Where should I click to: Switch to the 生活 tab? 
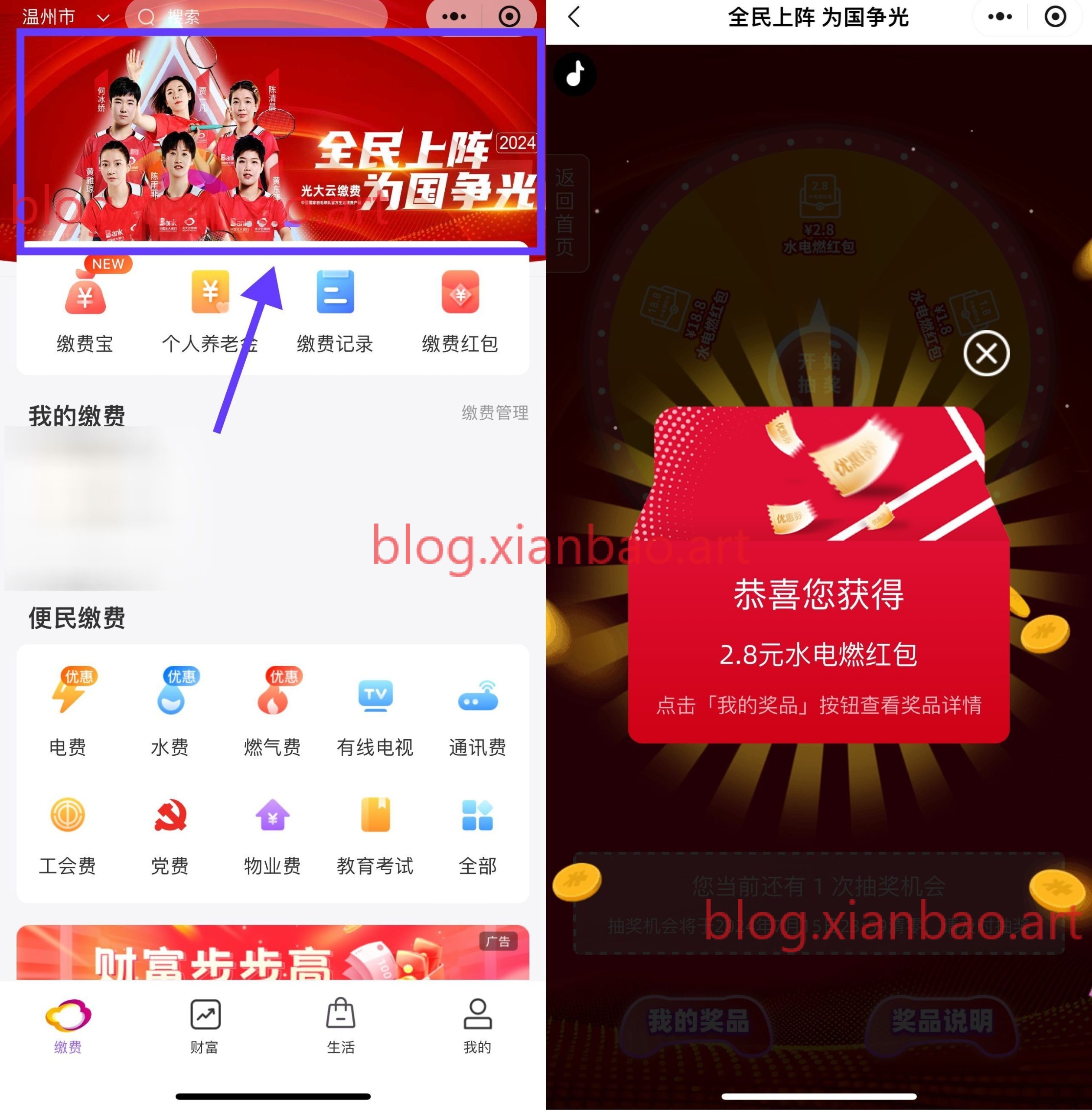click(x=341, y=1027)
